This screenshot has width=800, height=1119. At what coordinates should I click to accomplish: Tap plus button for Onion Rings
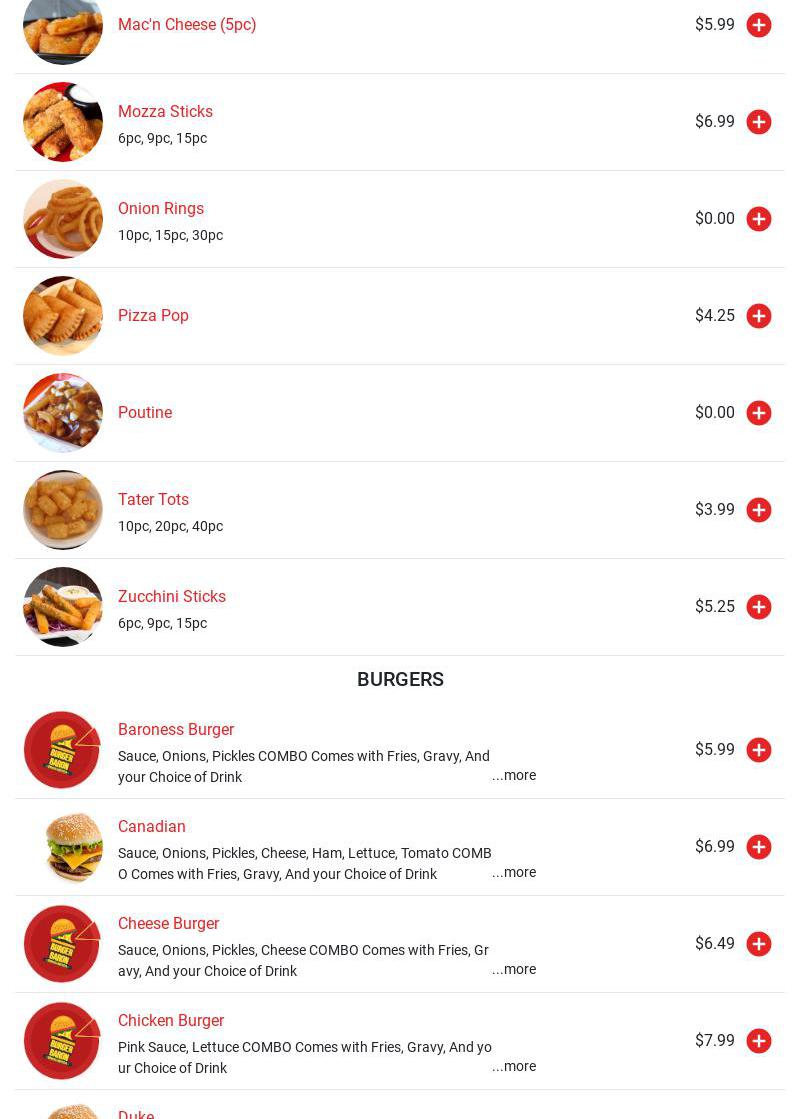tap(758, 219)
